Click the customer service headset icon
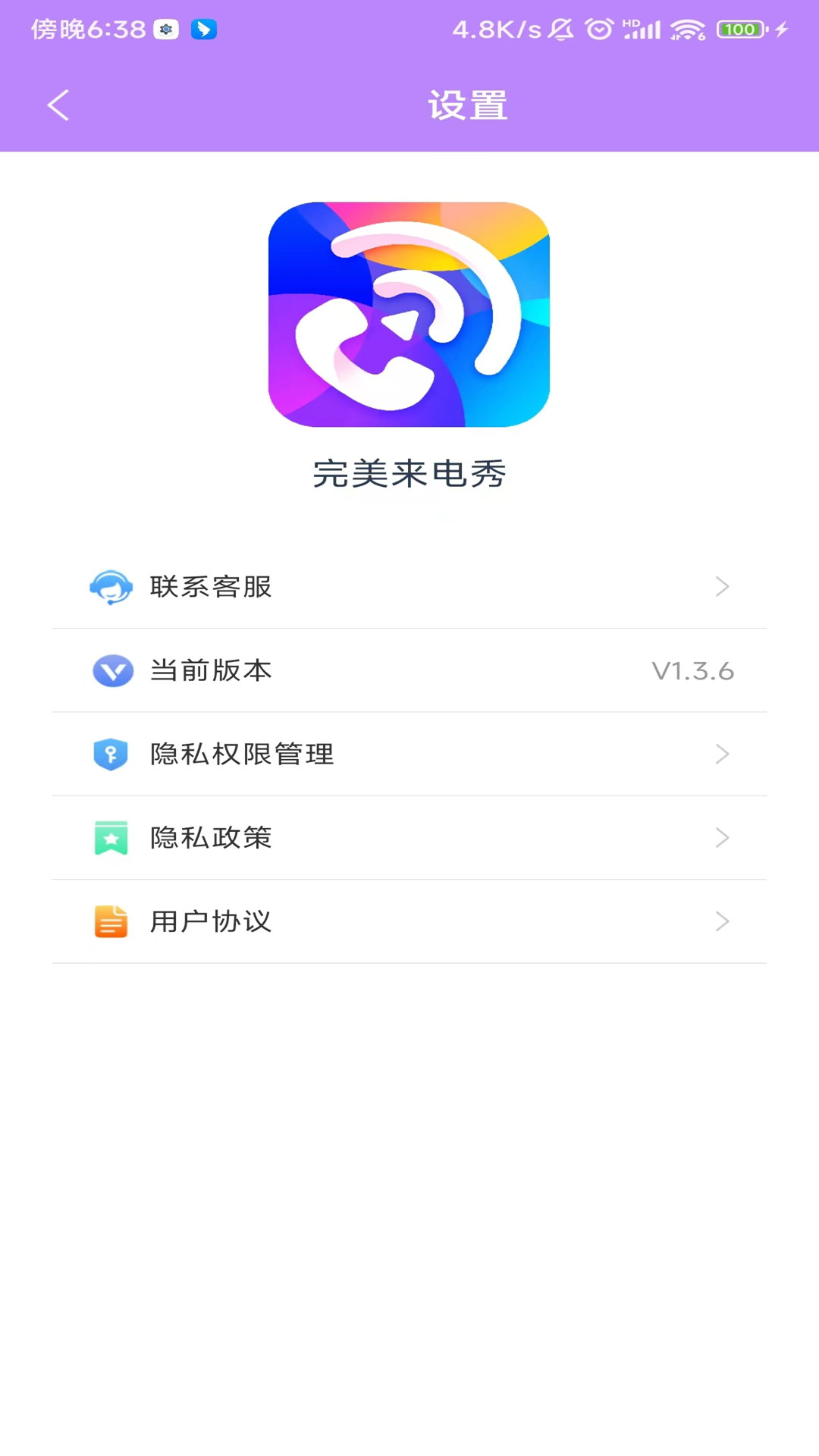Viewport: 819px width, 1456px height. (x=111, y=586)
